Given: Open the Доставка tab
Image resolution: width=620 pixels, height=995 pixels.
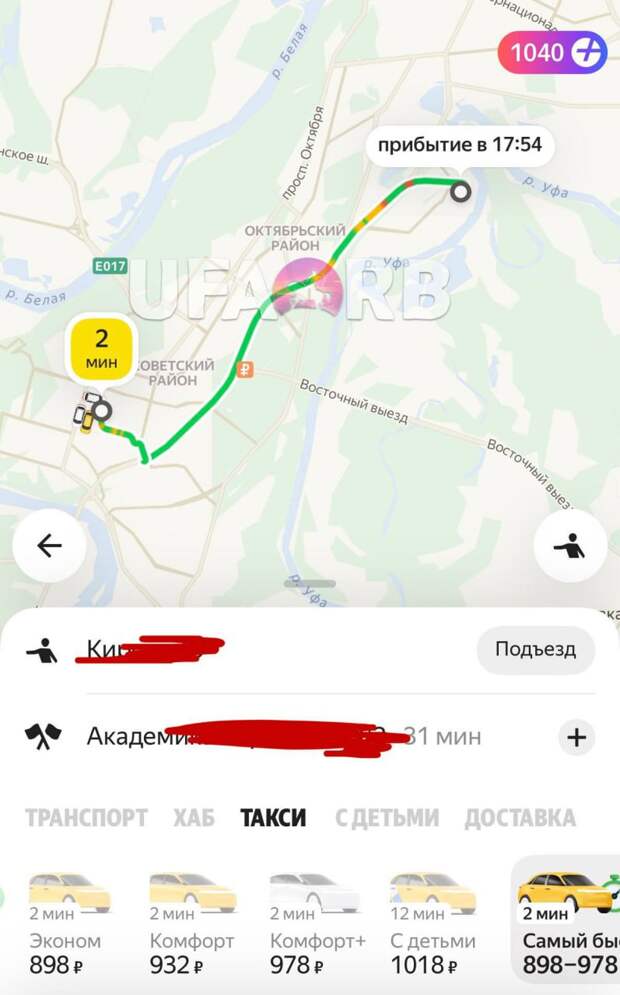Looking at the screenshot, I should tap(519, 818).
